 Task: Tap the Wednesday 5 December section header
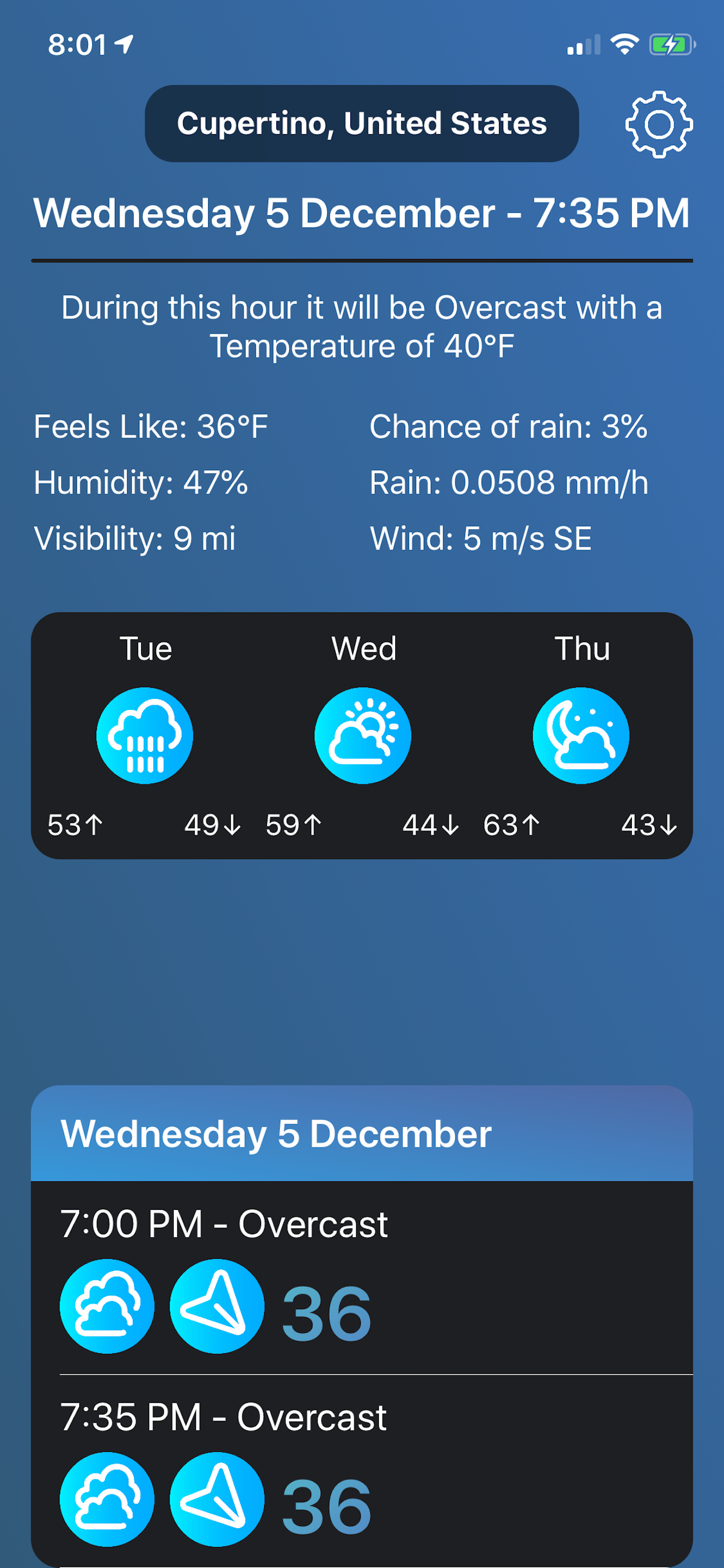click(277, 1133)
